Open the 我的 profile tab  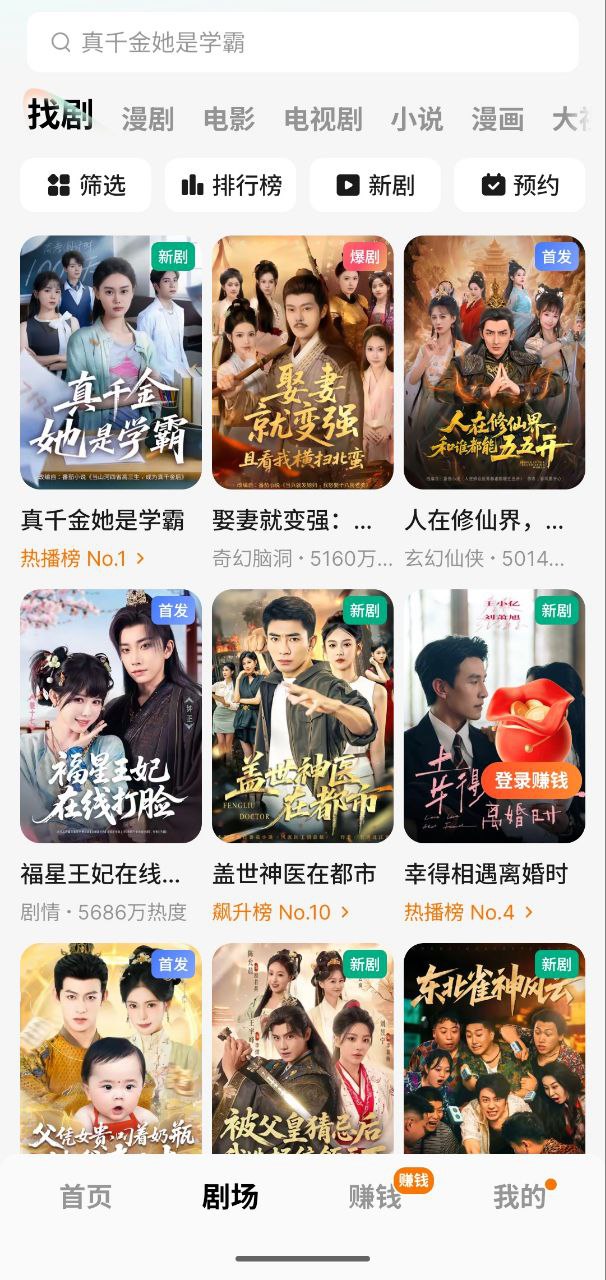(x=519, y=1197)
